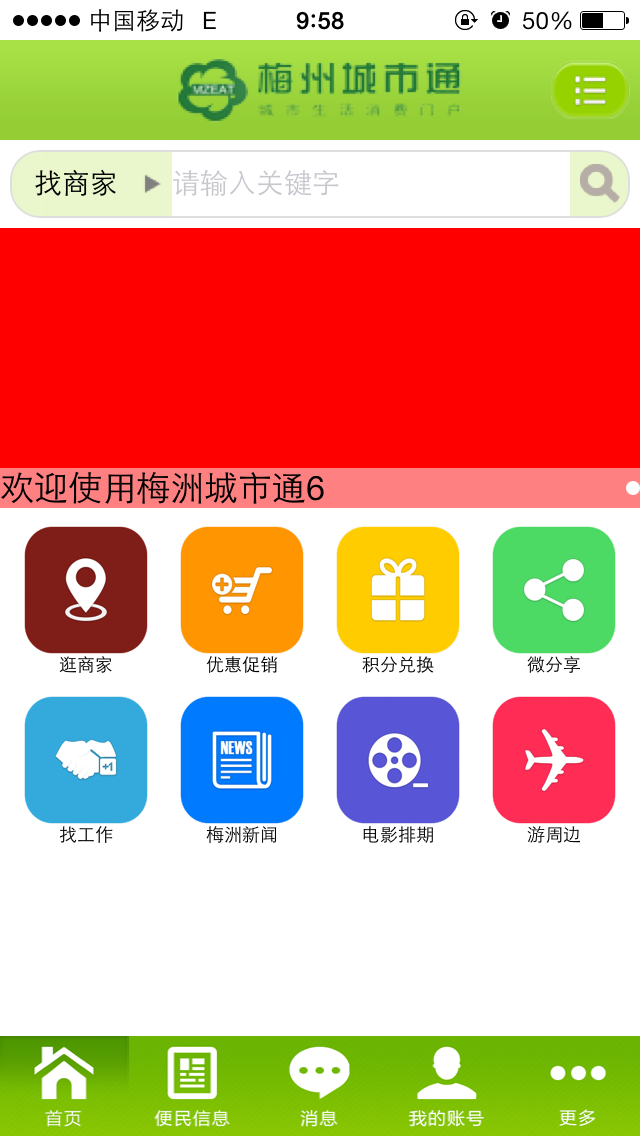Image resolution: width=640 pixels, height=1136 pixels.
Task: Focus the 请输入关键字 search field
Action: point(370,184)
